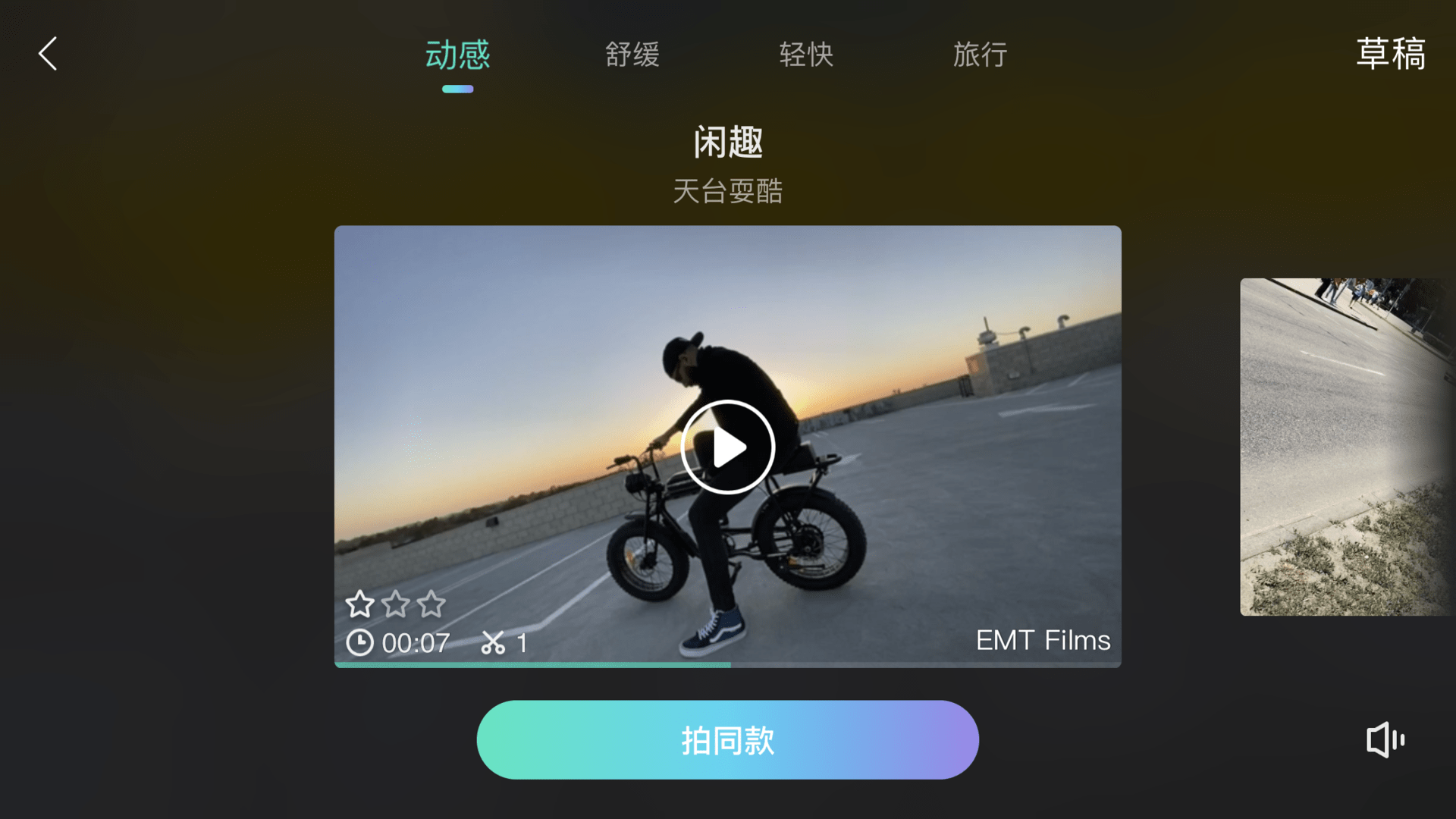Go back using the top-left arrow
The width and height of the screenshot is (1456, 819).
(48, 54)
